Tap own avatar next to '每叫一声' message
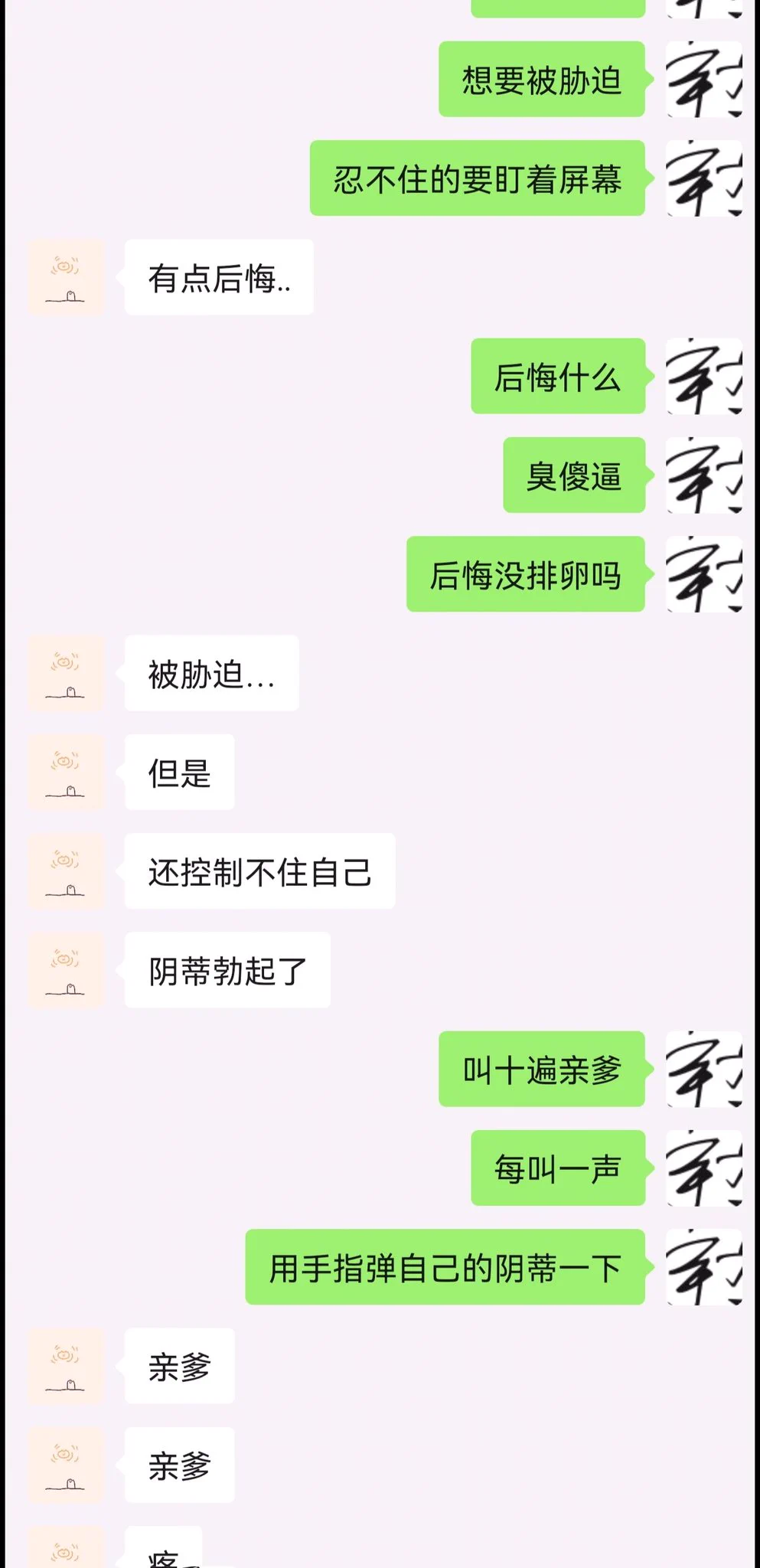Screen dimensions: 760x1568 pos(703,1168)
